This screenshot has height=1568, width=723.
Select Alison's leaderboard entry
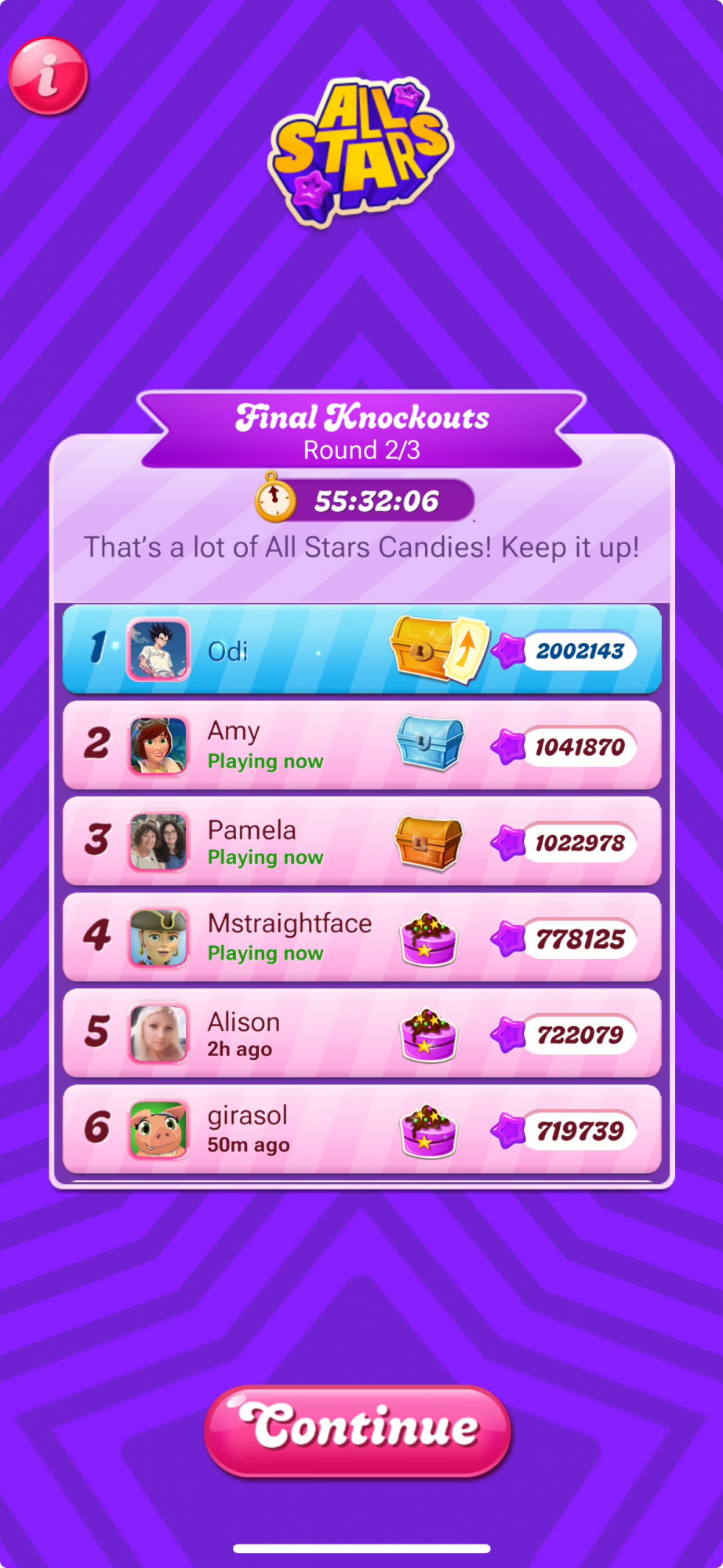(x=361, y=1033)
